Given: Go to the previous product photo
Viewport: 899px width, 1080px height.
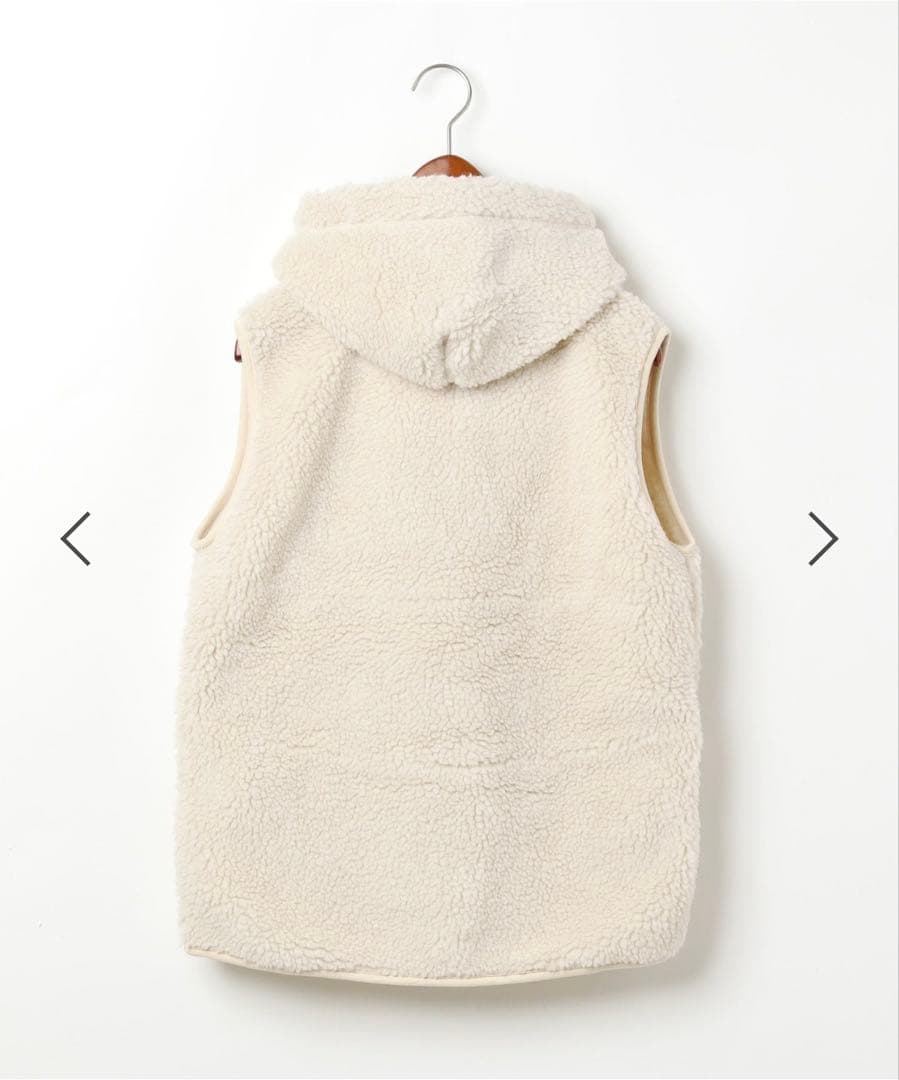Looking at the screenshot, I should (76, 538).
